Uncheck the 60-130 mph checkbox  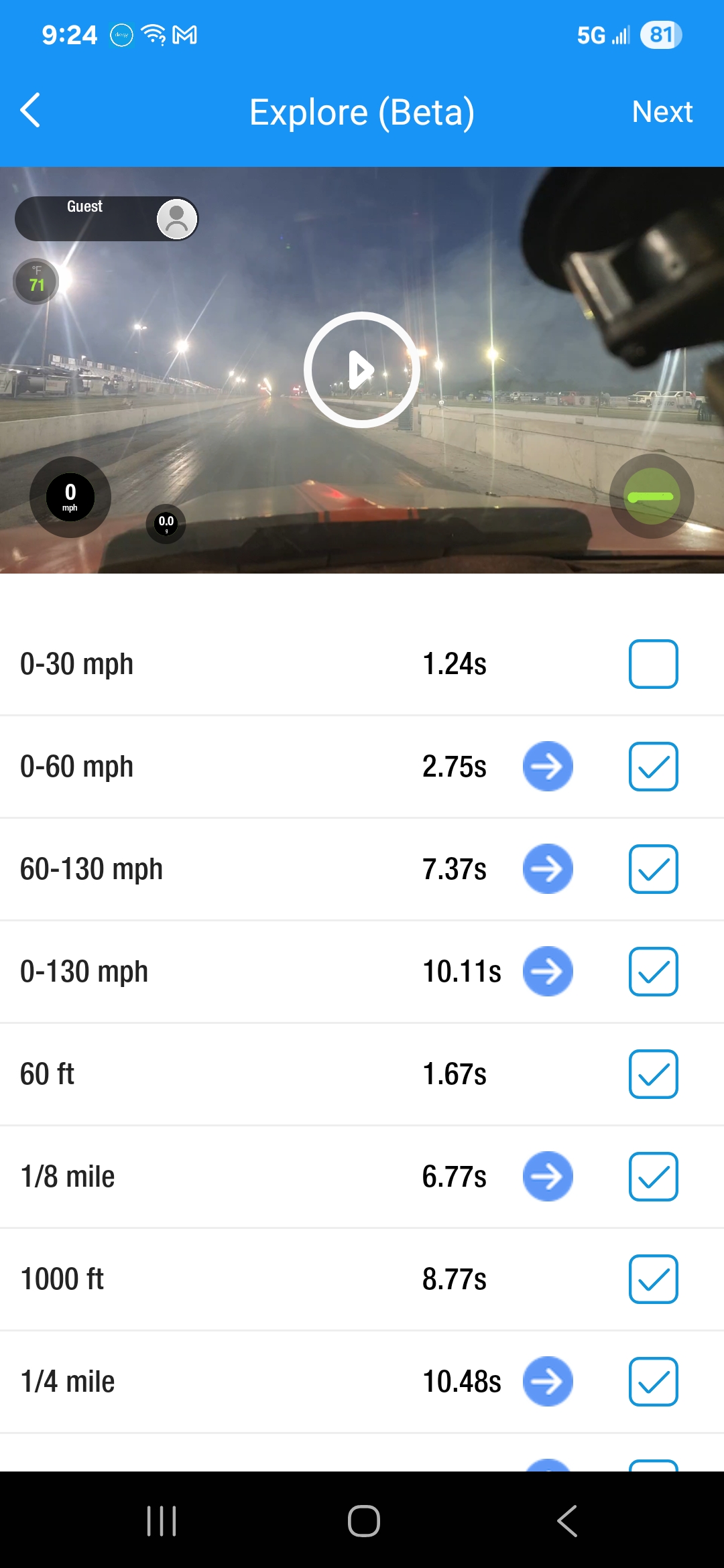pos(653,869)
